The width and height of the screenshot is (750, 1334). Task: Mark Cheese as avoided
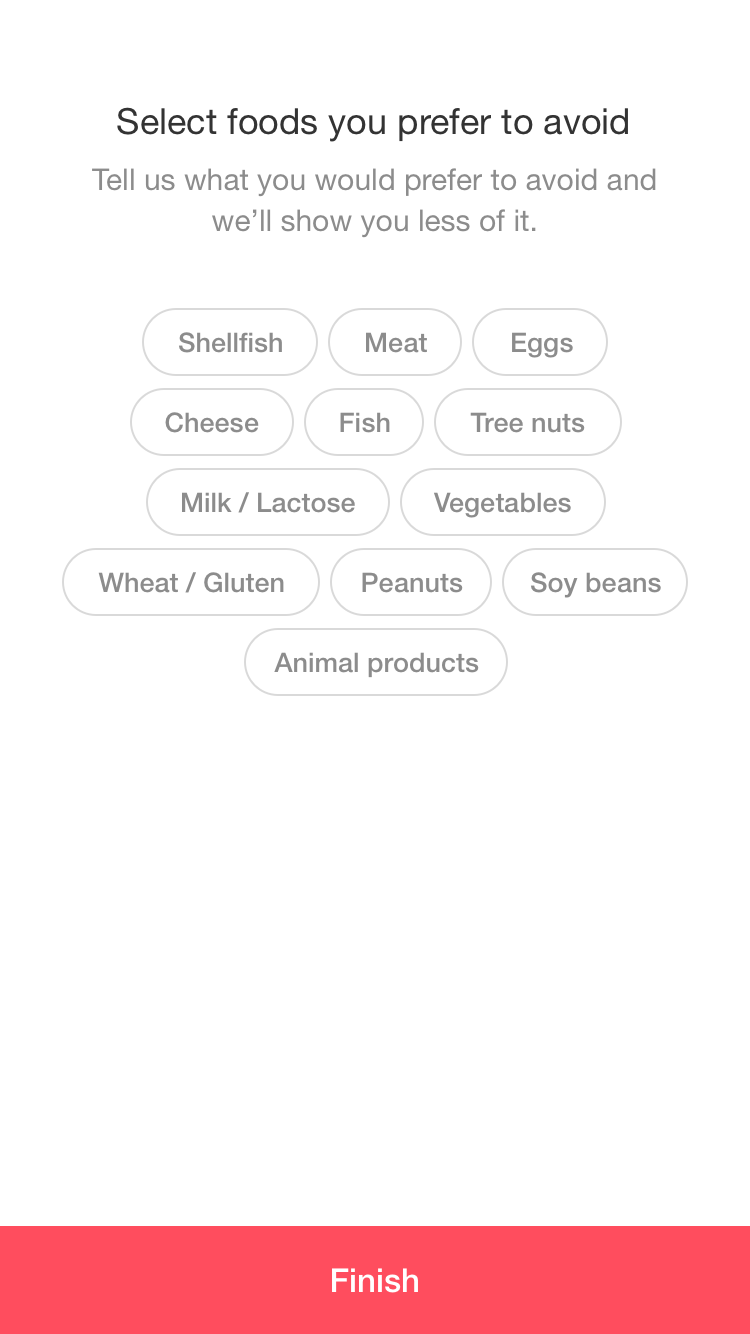(212, 422)
